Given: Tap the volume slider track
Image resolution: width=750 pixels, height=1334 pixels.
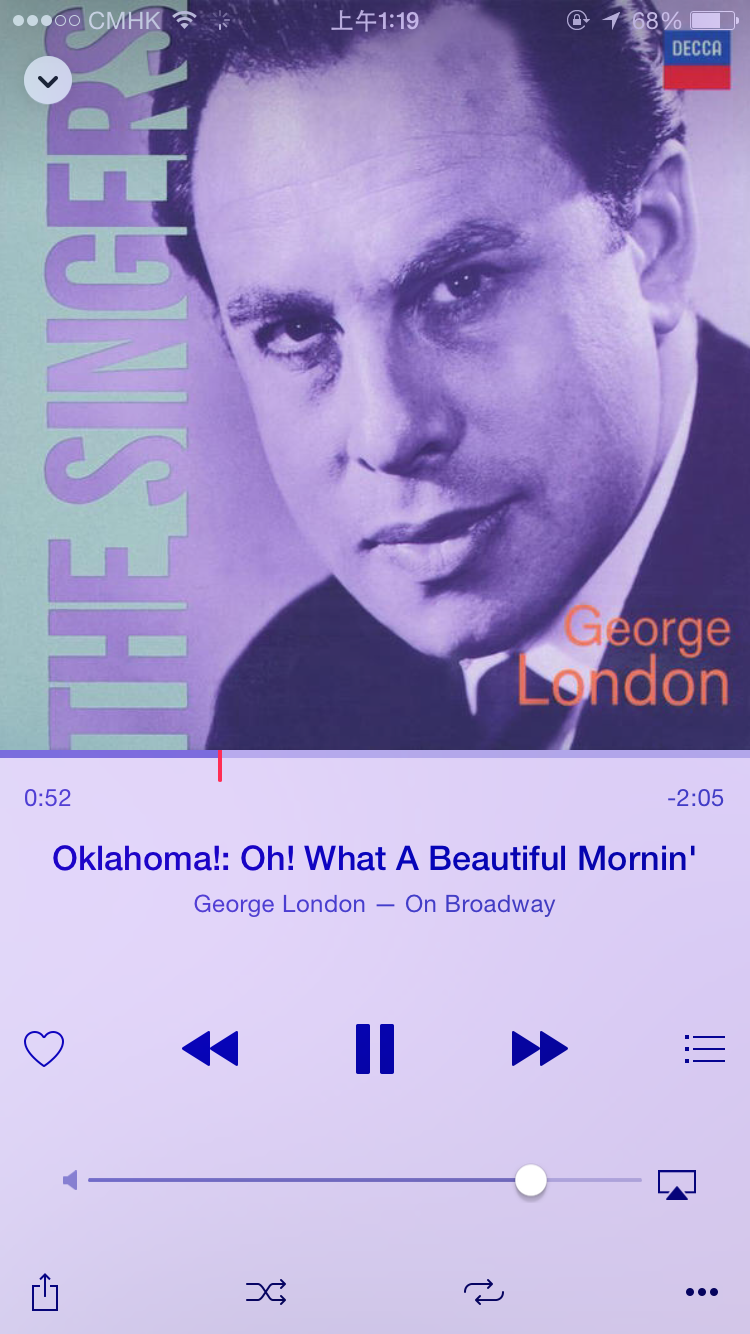Looking at the screenshot, I should 300,1180.
